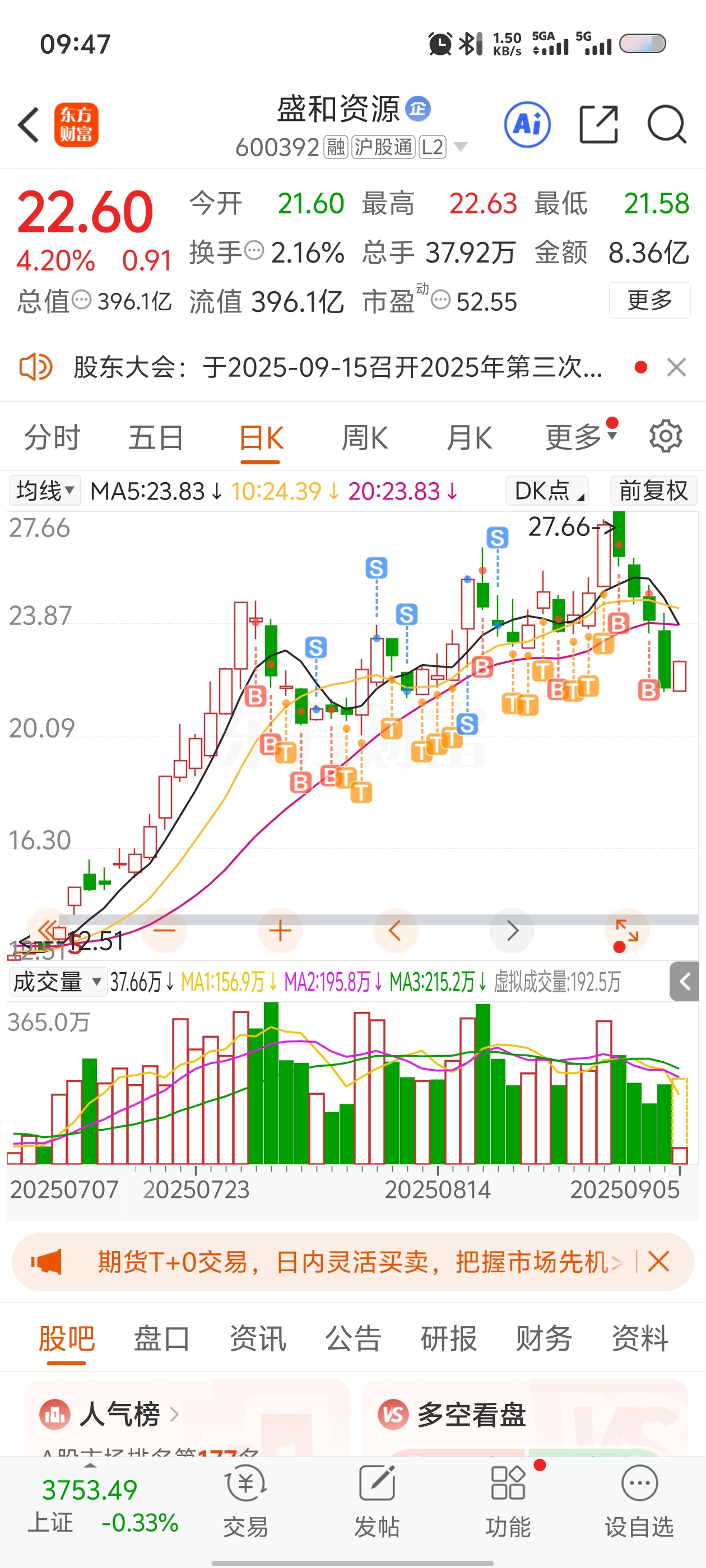706x1568 pixels.
Task: Share this stock page
Action: (598, 125)
